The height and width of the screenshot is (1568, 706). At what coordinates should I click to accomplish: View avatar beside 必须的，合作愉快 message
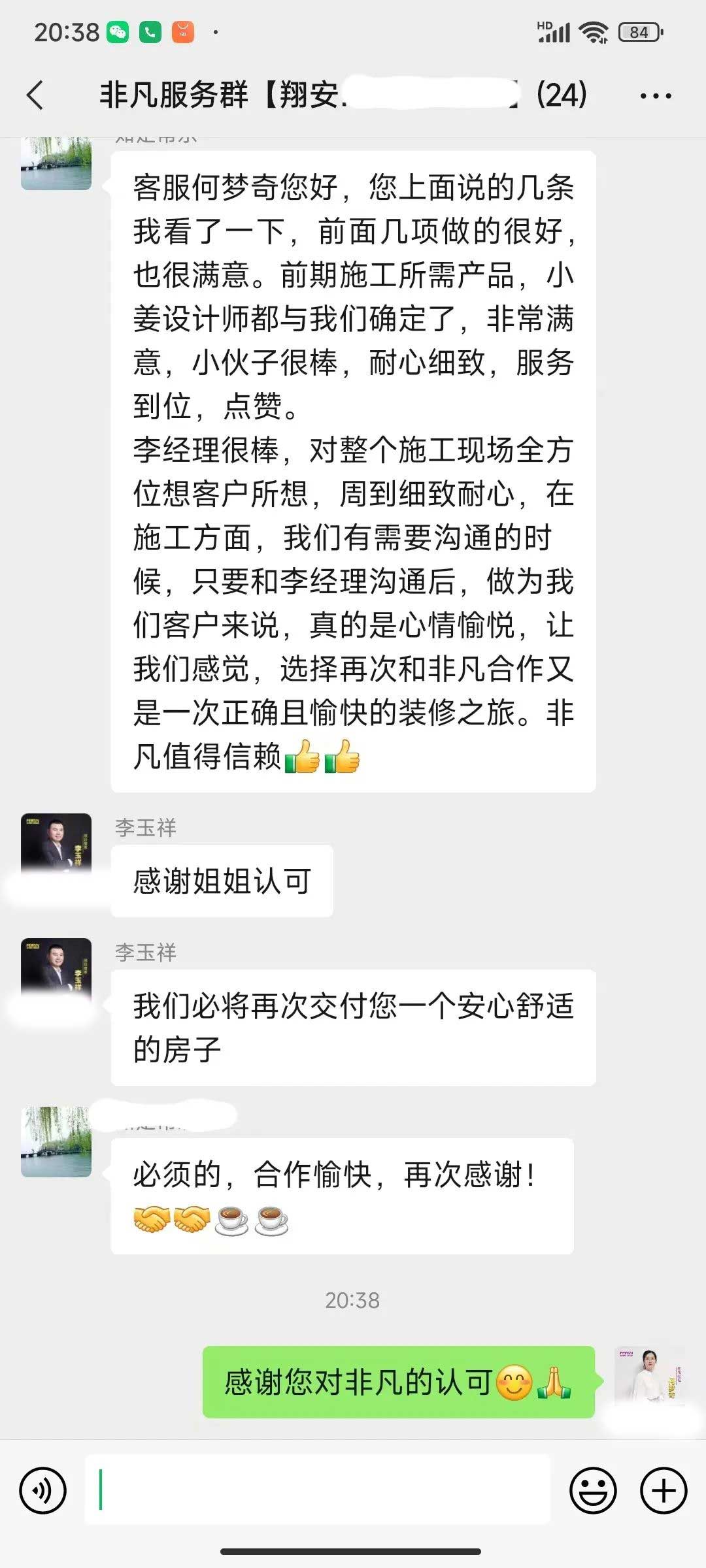click(56, 1143)
